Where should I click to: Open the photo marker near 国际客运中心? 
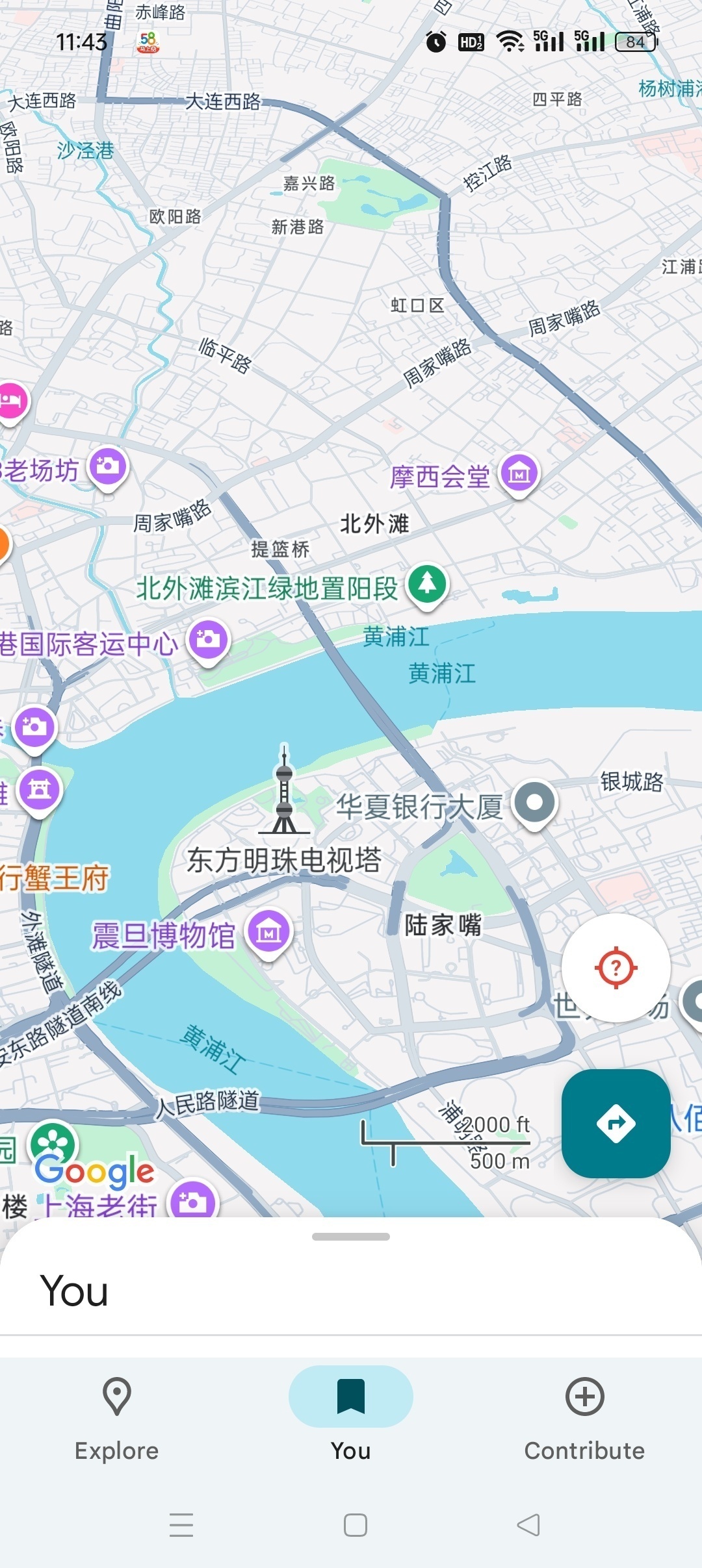click(x=209, y=640)
